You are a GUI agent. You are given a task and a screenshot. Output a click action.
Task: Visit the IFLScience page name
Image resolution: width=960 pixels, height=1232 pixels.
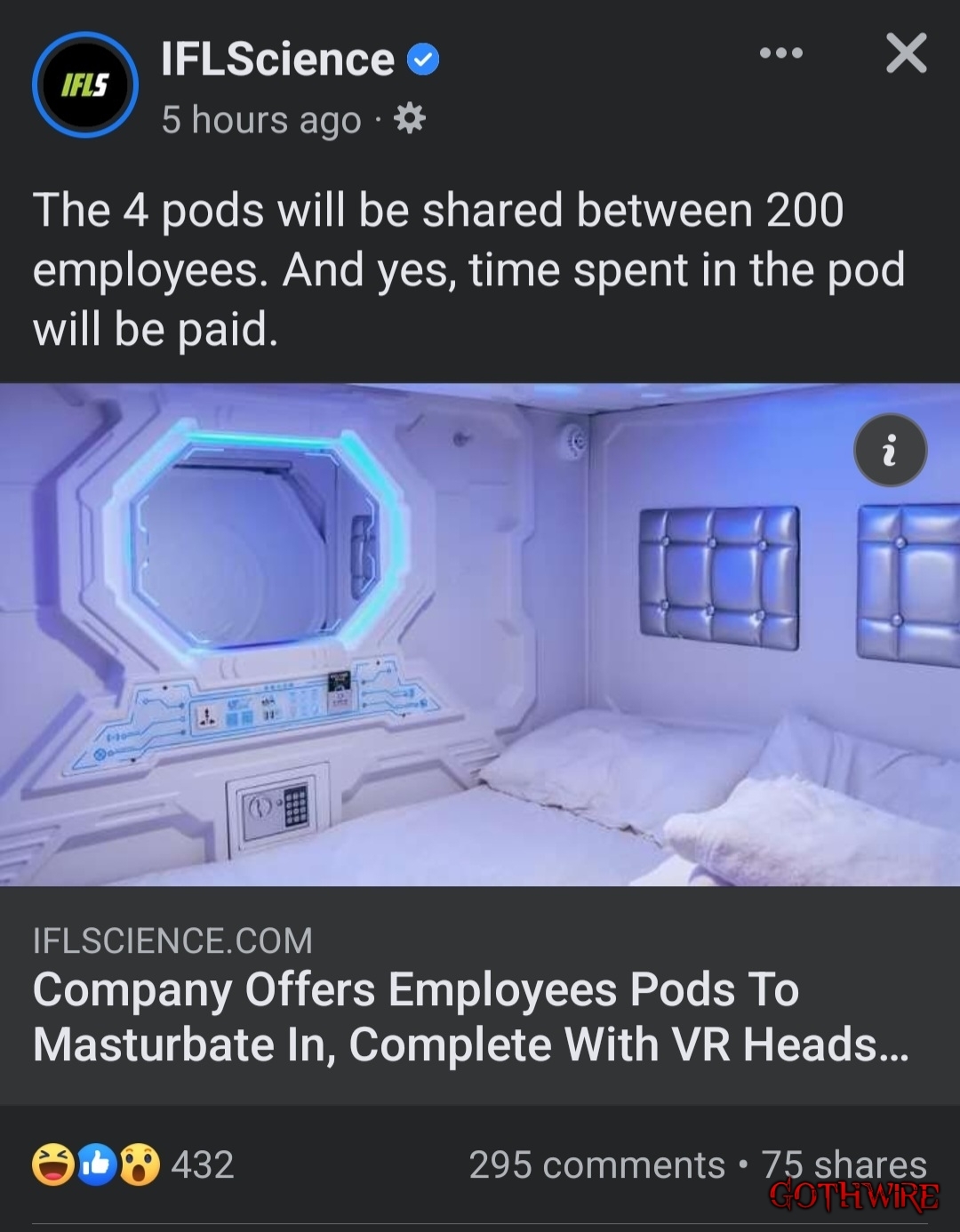coord(277,60)
